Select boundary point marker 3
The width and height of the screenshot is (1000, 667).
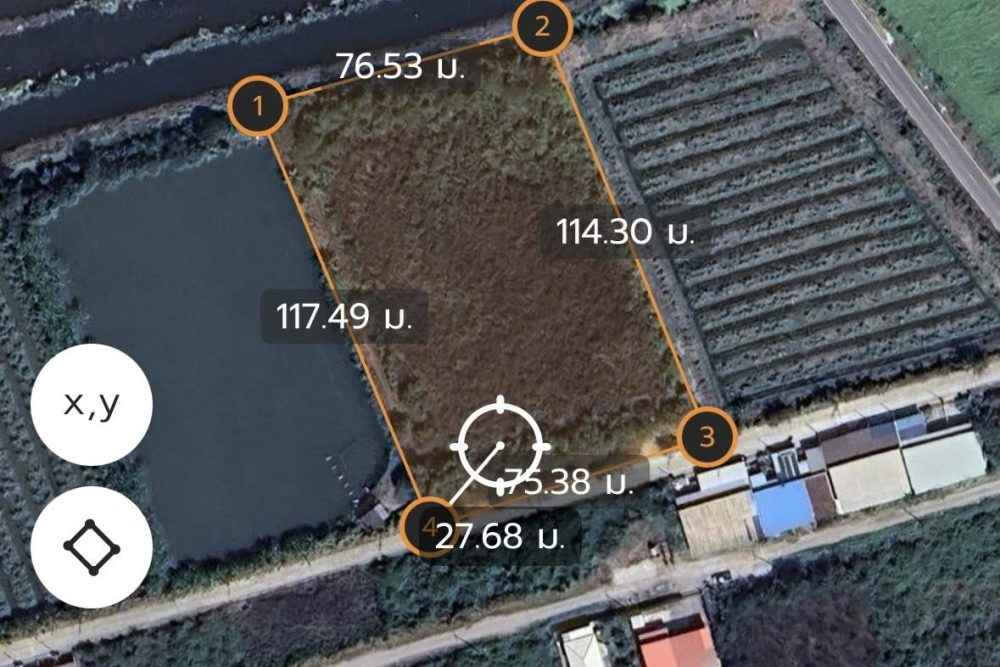(x=707, y=437)
